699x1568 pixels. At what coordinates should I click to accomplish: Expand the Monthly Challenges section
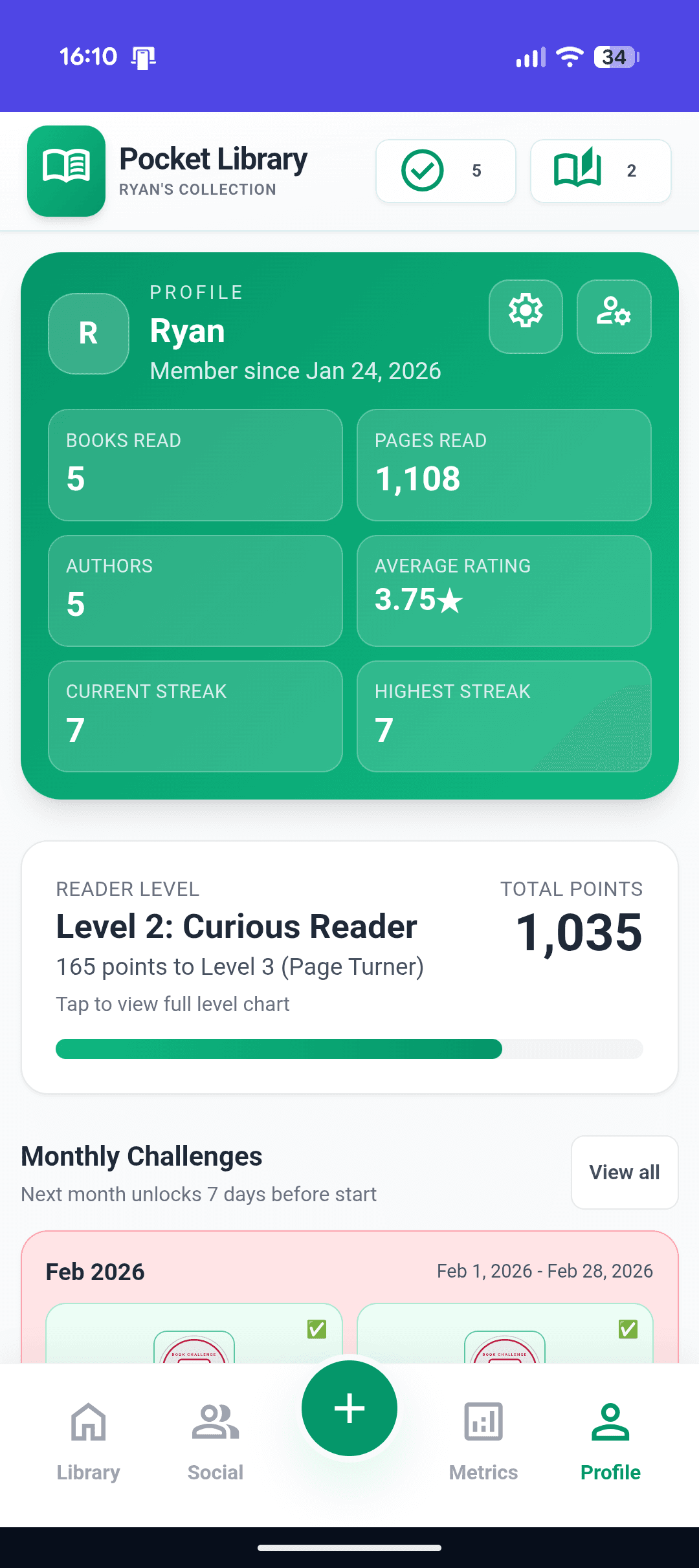(x=141, y=1155)
